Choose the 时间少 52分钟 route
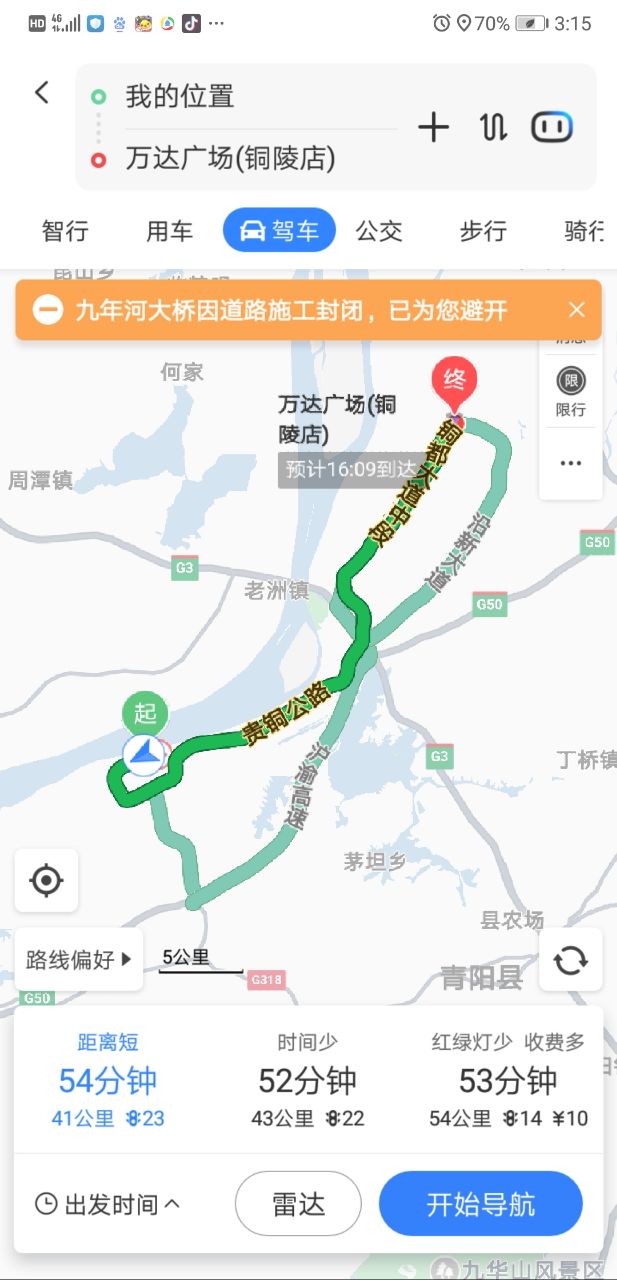617x1280 pixels. tap(307, 1081)
